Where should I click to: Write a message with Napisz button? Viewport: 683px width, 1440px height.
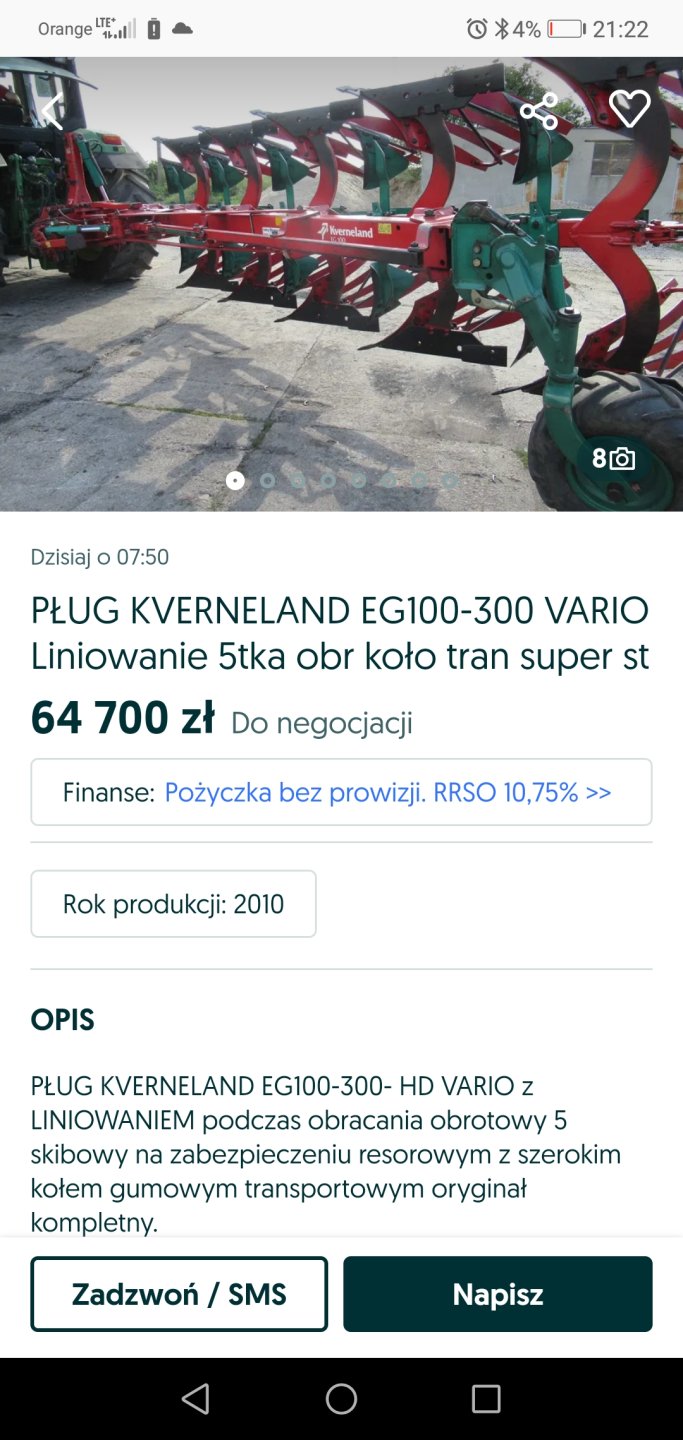(x=497, y=1294)
